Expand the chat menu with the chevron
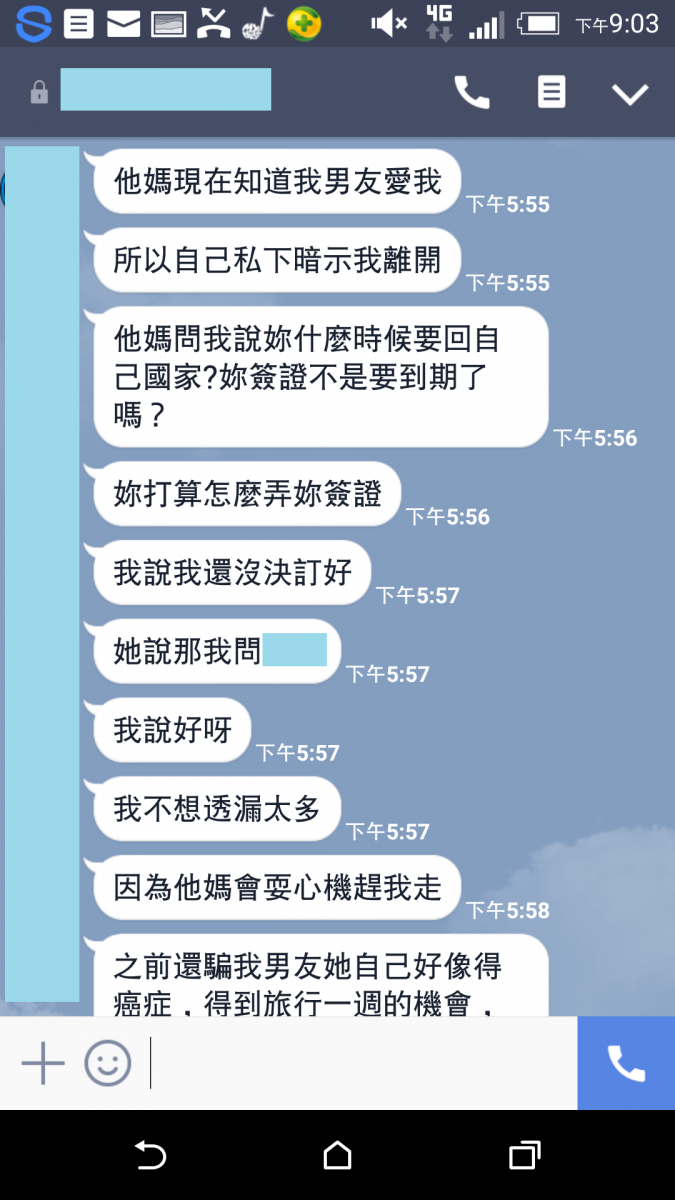Viewport: 675px width, 1200px height. pos(630,94)
